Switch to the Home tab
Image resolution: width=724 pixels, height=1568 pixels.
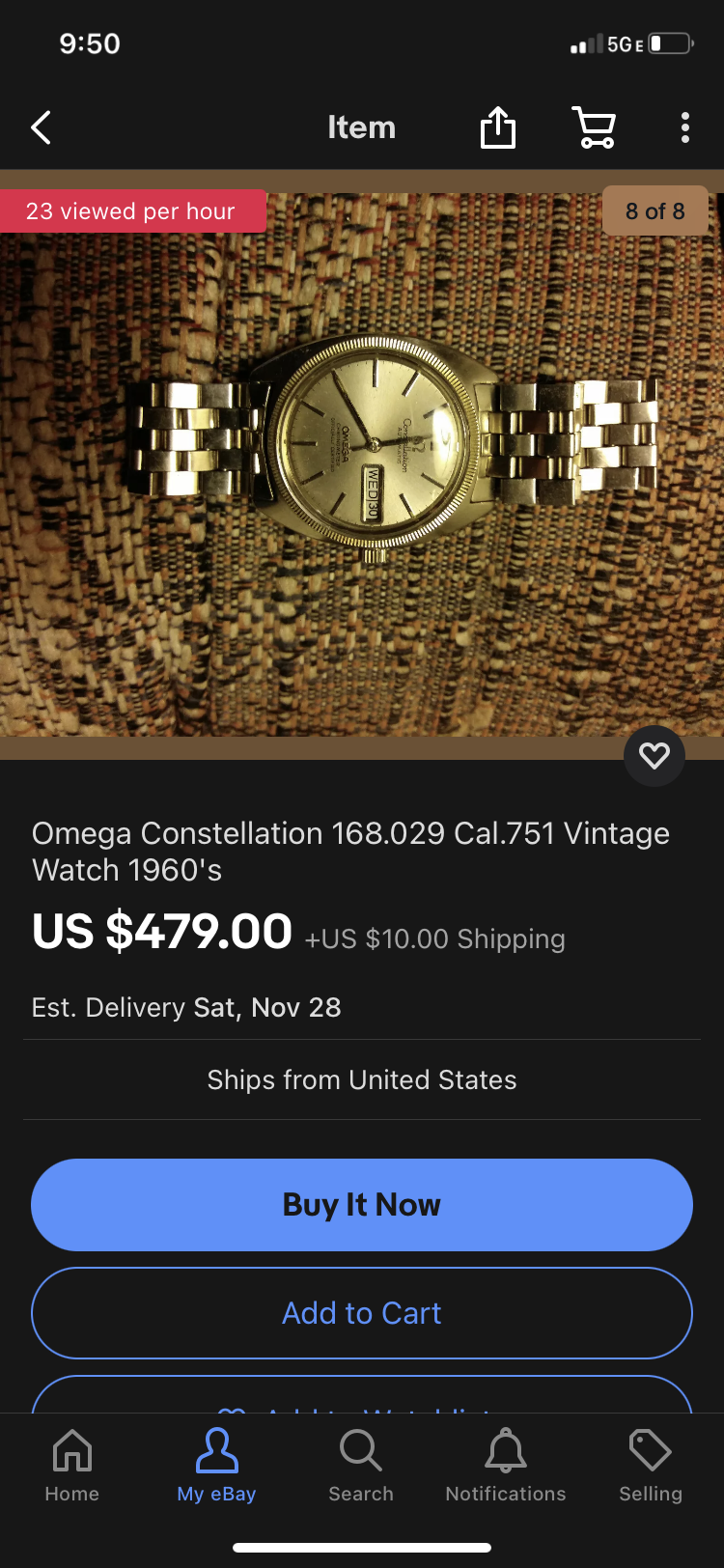(72, 1466)
